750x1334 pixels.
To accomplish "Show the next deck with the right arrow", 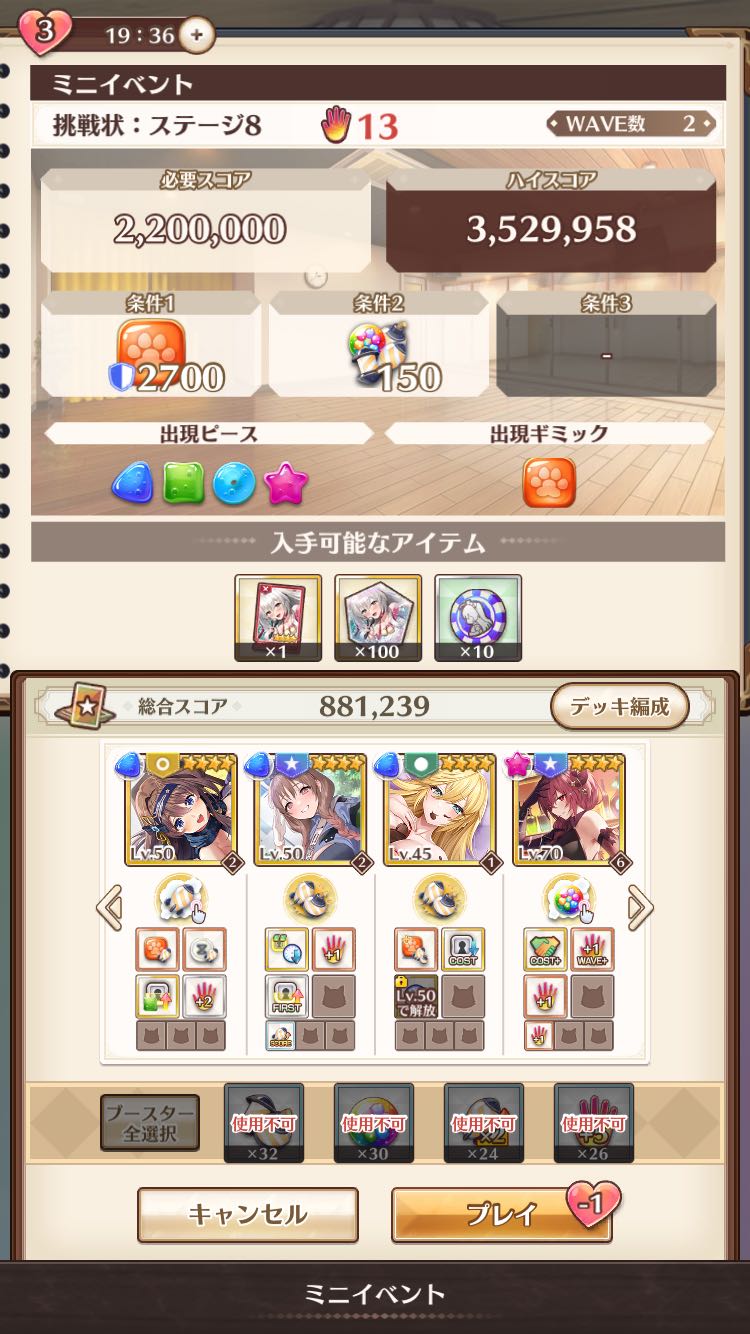I will pos(640,909).
